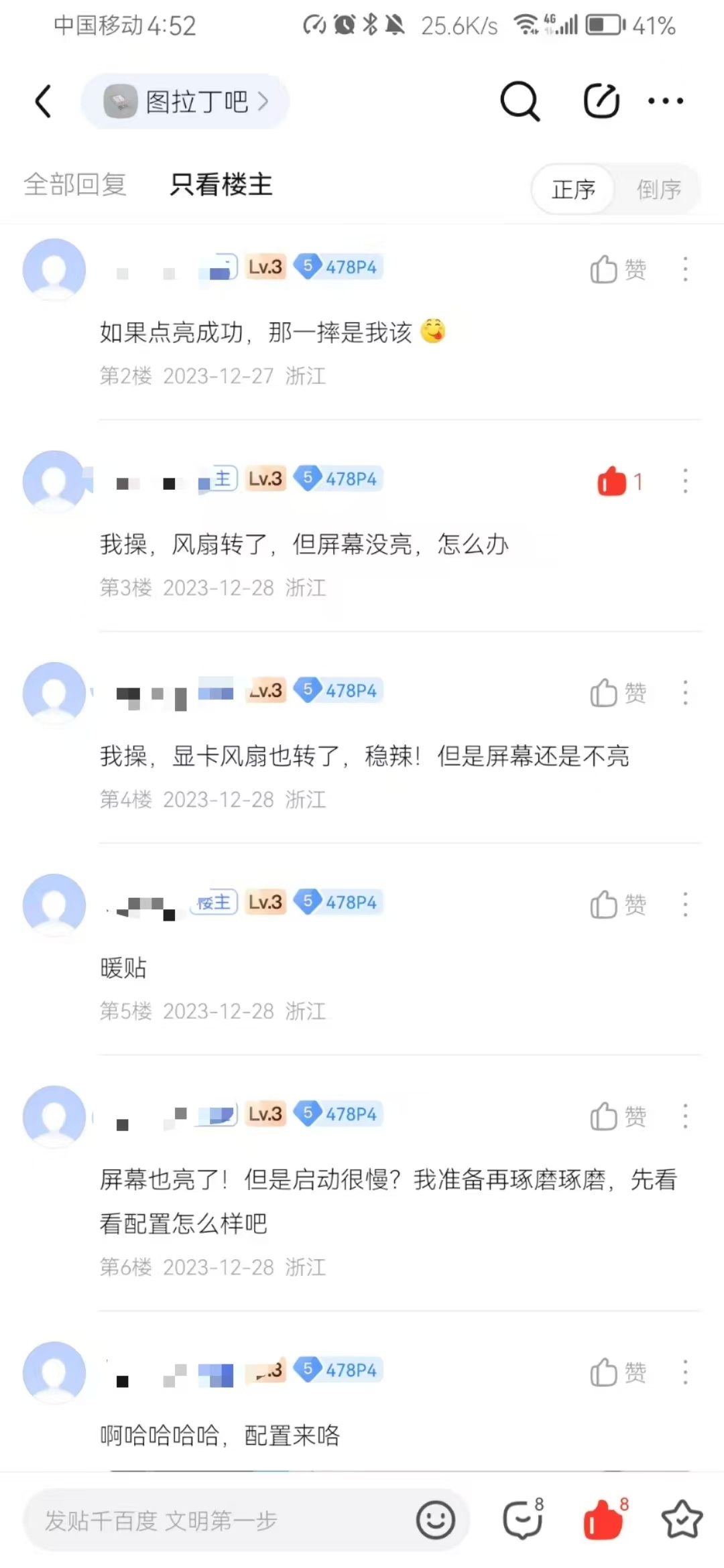The height and width of the screenshot is (1568, 724).
Task: Open avatar of the 第4楼 poster
Action: click(x=54, y=693)
